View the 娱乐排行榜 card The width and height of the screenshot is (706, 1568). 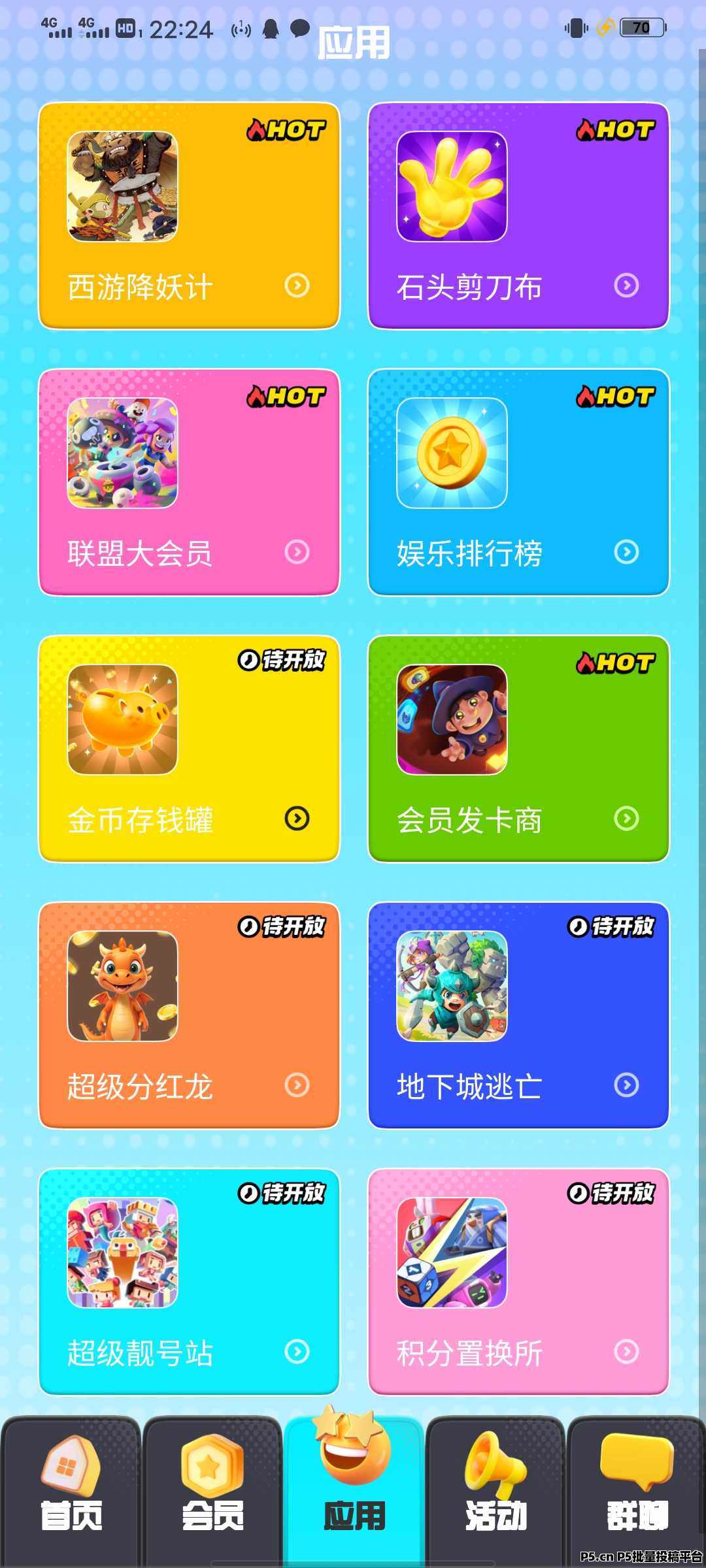point(518,482)
